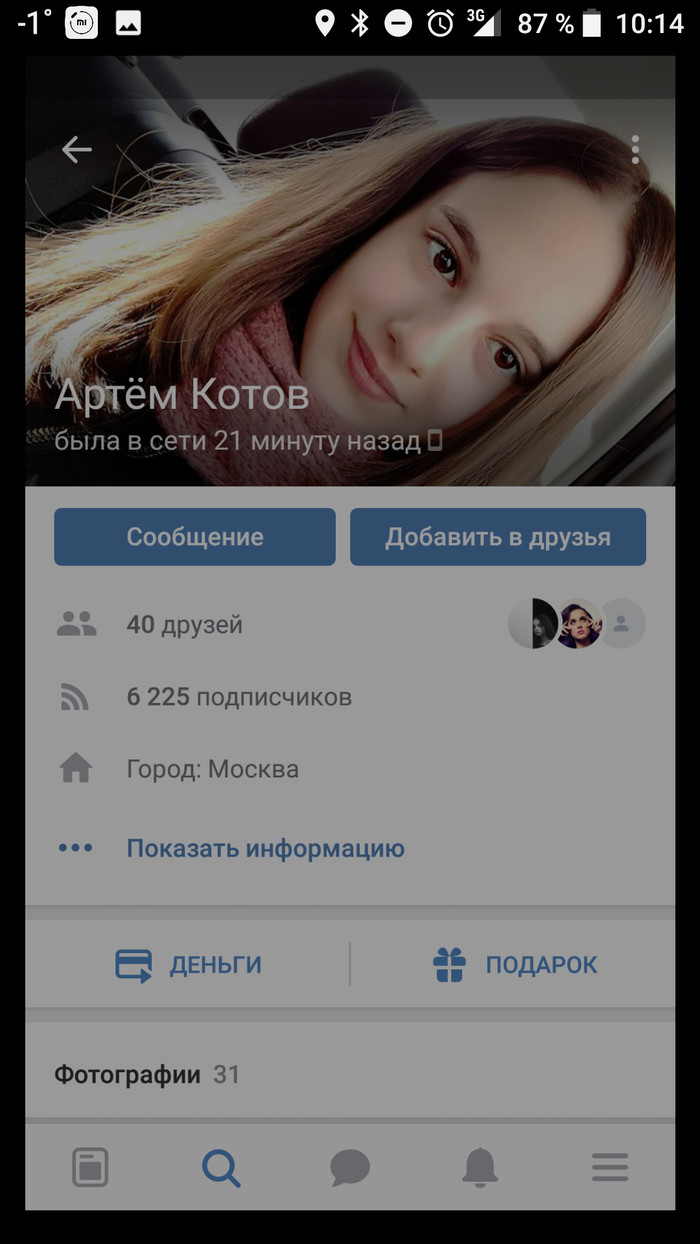Switch to the search tab
700x1244 pixels.
pos(221,1167)
